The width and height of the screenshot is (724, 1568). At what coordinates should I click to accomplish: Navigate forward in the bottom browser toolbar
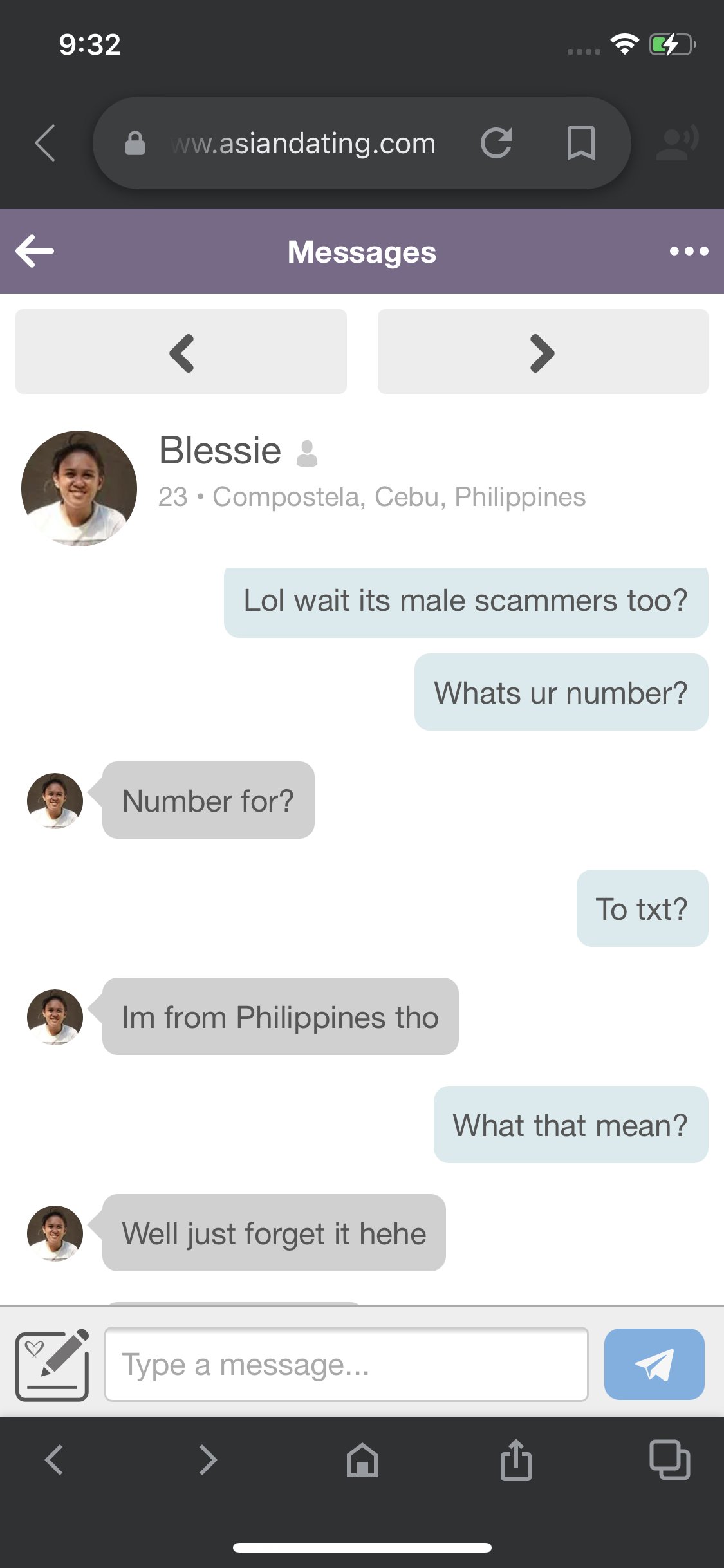point(208,1460)
